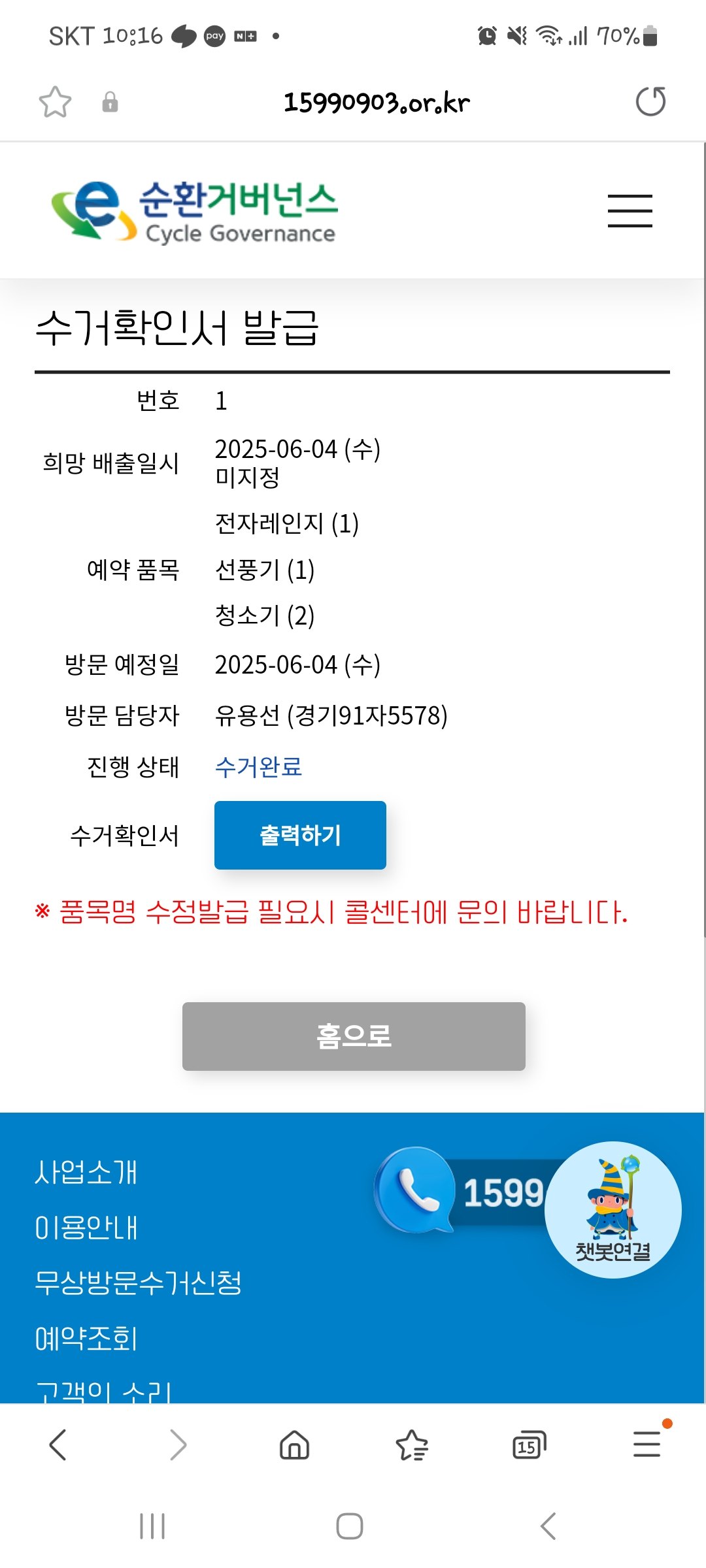Viewport: 706px width, 1568px height.
Task: Go to the browser home page
Action: [x=294, y=1445]
